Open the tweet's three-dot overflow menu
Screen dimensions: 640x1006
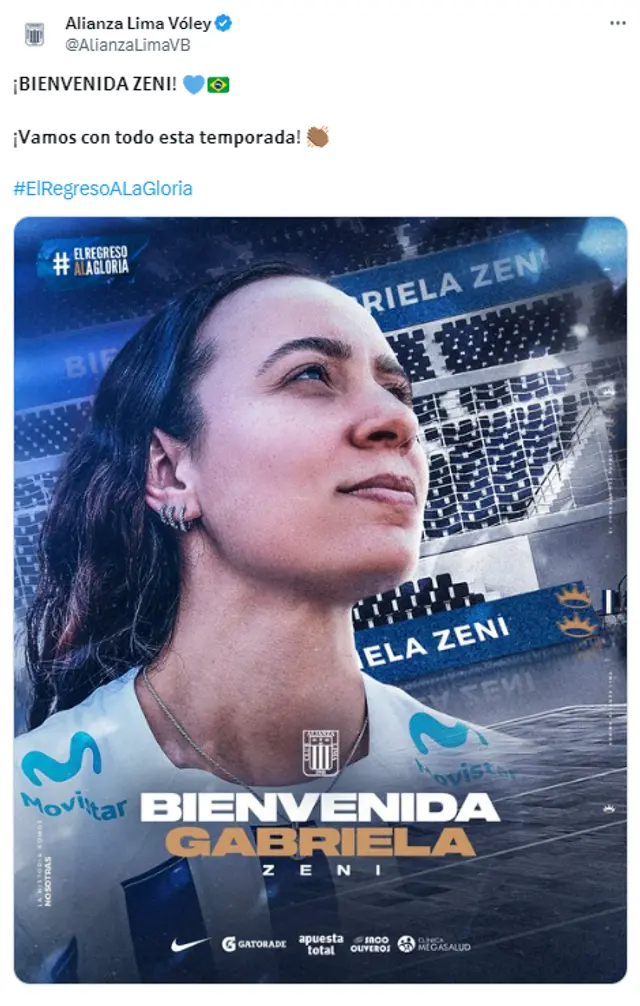coord(618,23)
